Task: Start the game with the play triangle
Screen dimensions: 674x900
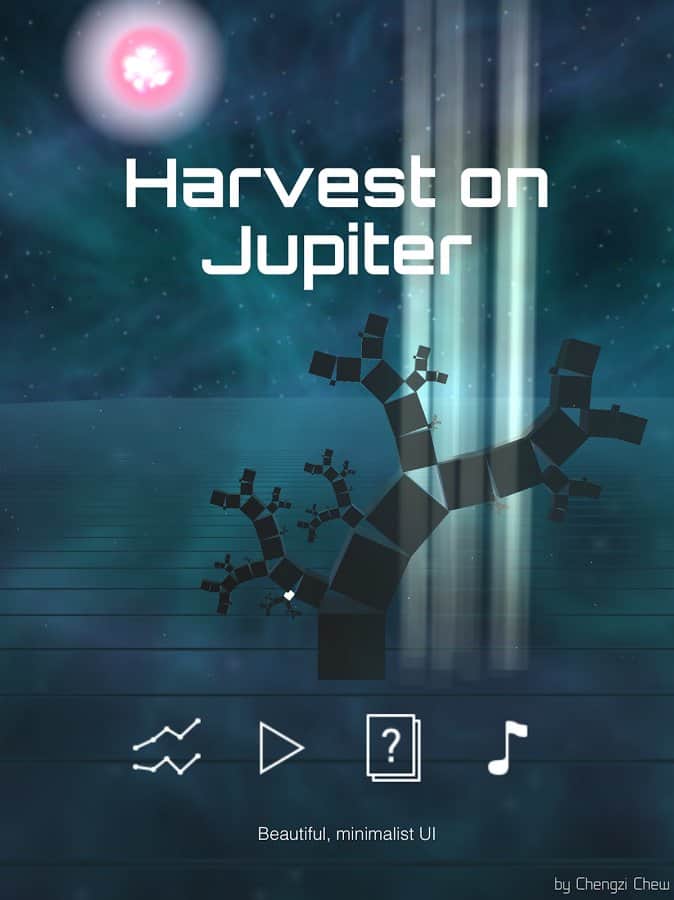Action: (280, 747)
